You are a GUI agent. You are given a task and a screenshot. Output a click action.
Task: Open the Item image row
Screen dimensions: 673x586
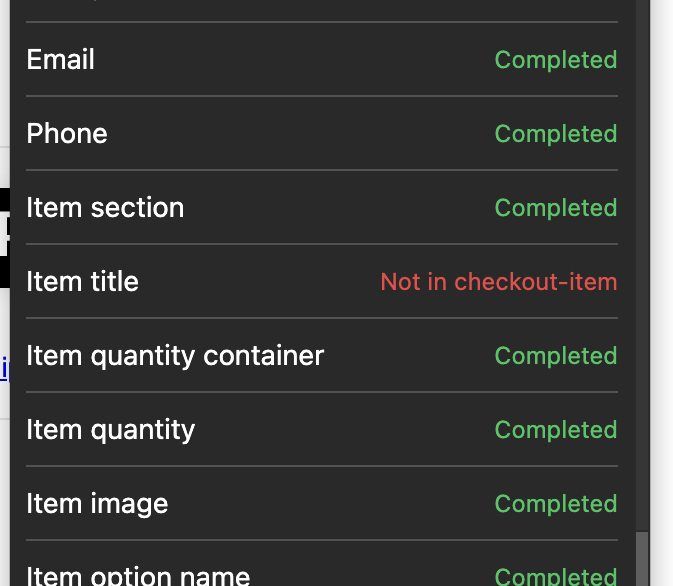tap(321, 504)
